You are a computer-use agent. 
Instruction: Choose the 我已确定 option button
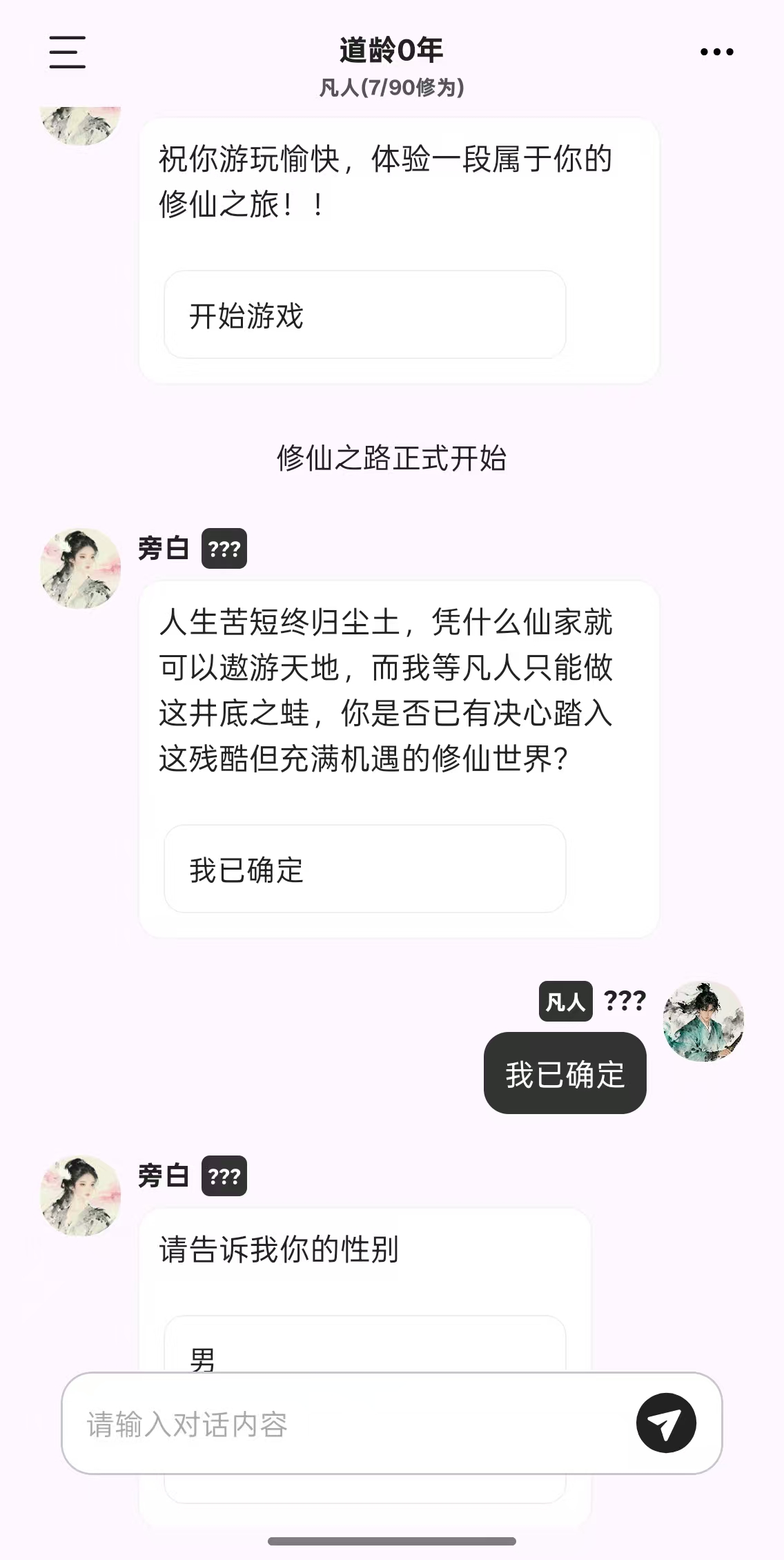(364, 868)
